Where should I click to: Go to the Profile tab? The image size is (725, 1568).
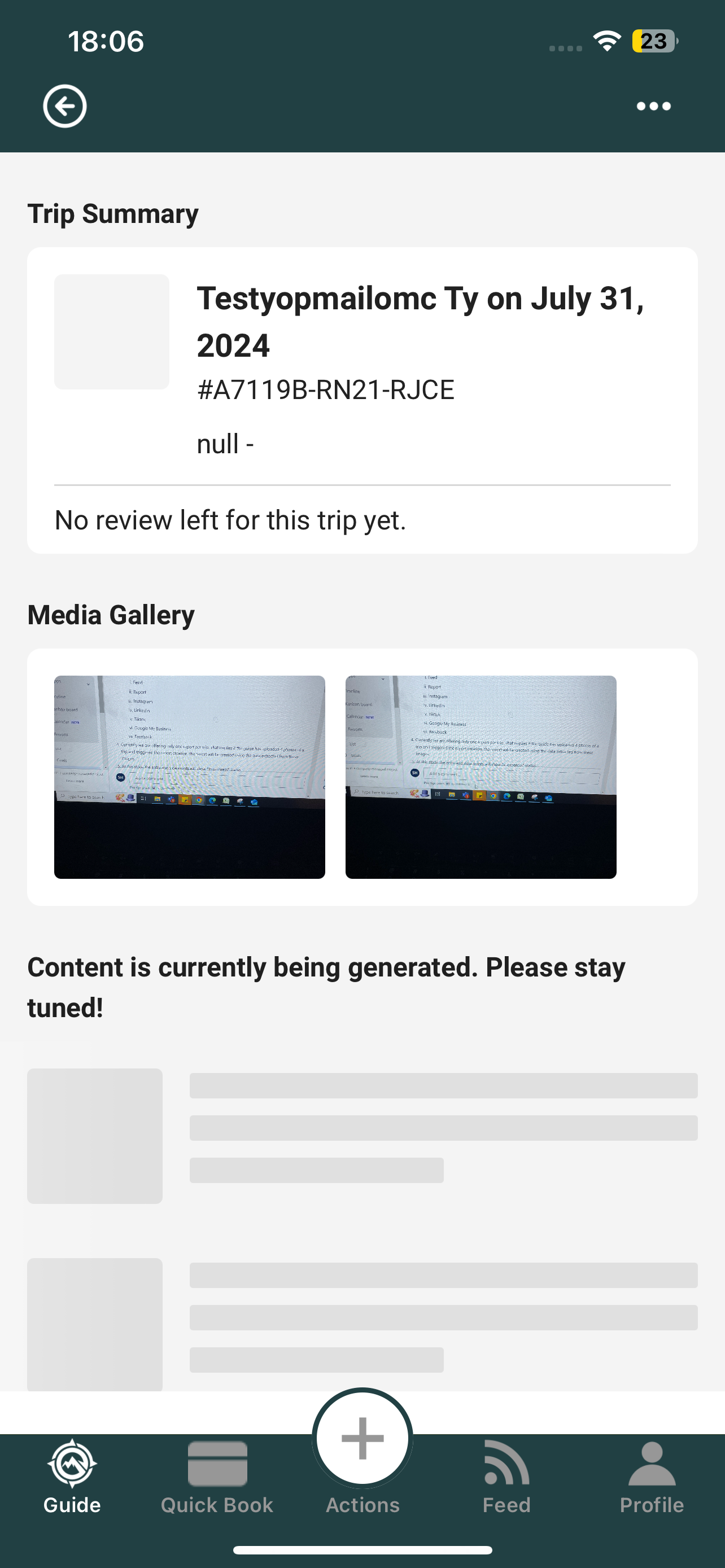(x=652, y=1478)
